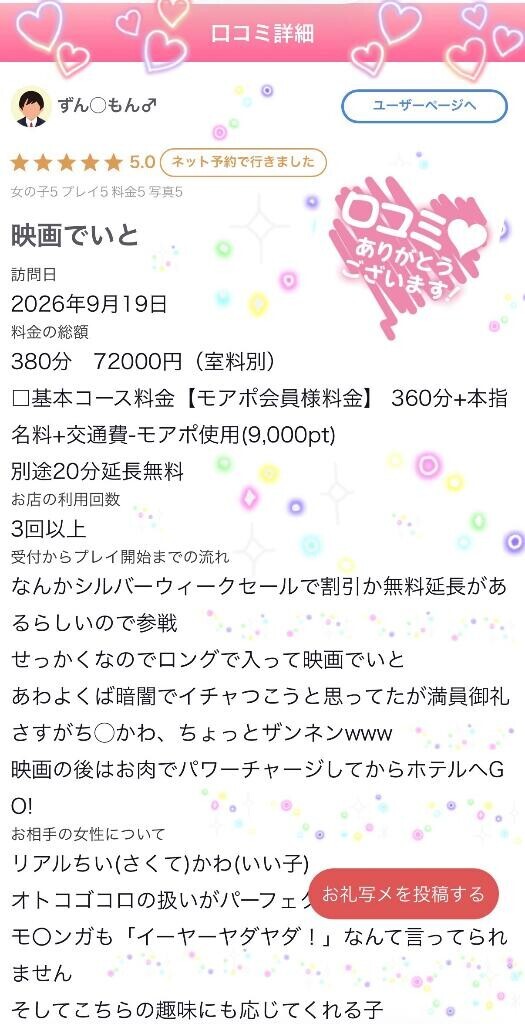Open the ユーザーページへ button
Viewport: 525px width, 1024px height.
pyautogui.click(x=424, y=106)
